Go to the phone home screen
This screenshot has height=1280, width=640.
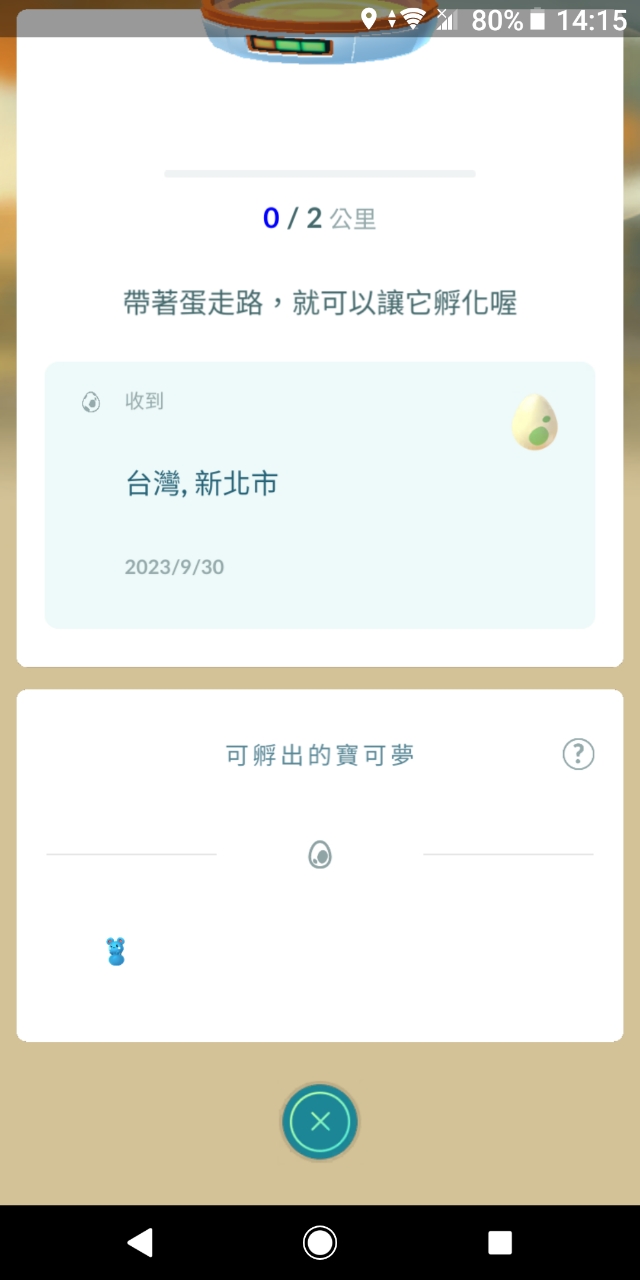coord(320,1242)
